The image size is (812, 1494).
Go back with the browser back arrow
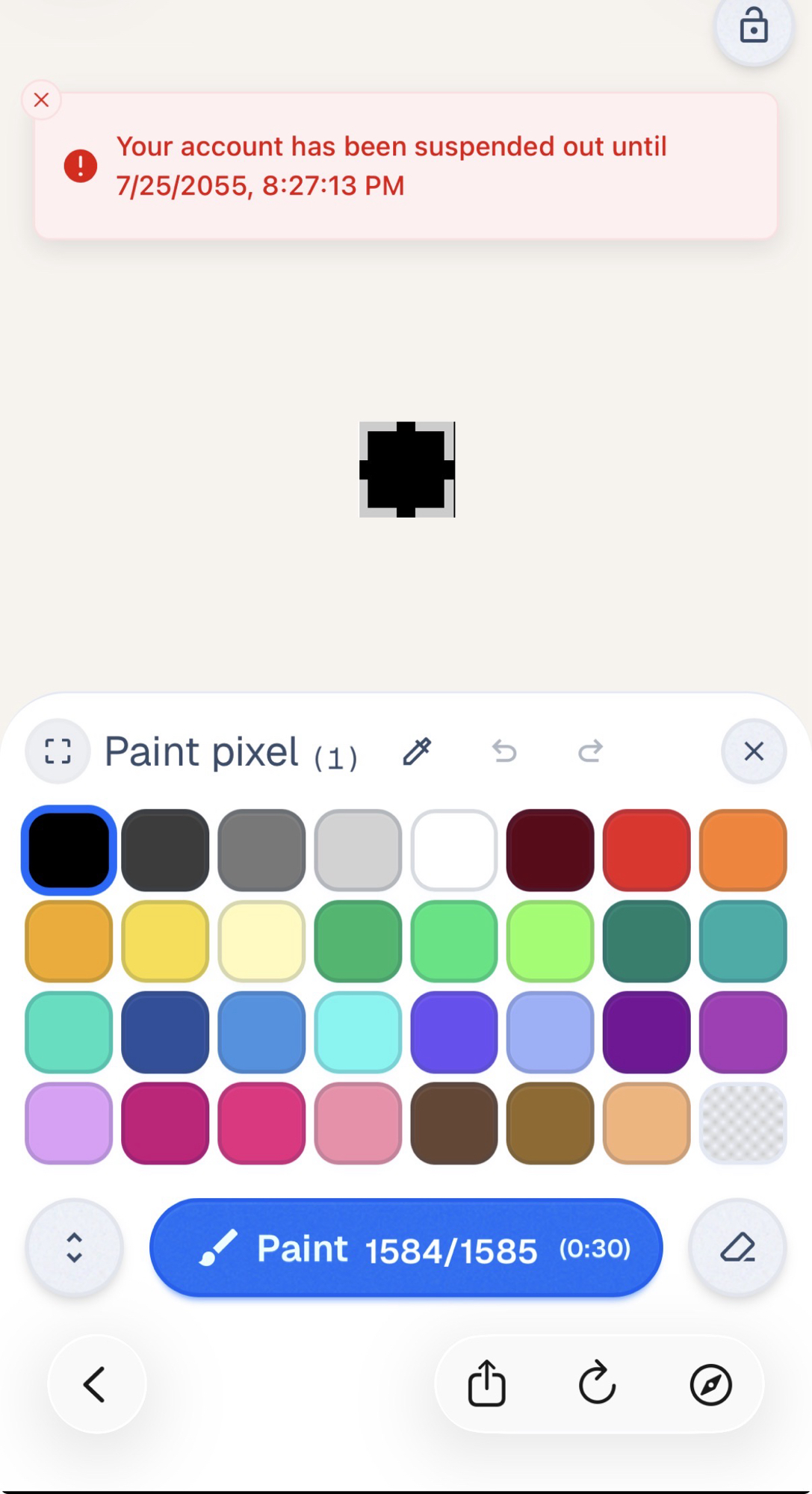pyautogui.click(x=96, y=1385)
